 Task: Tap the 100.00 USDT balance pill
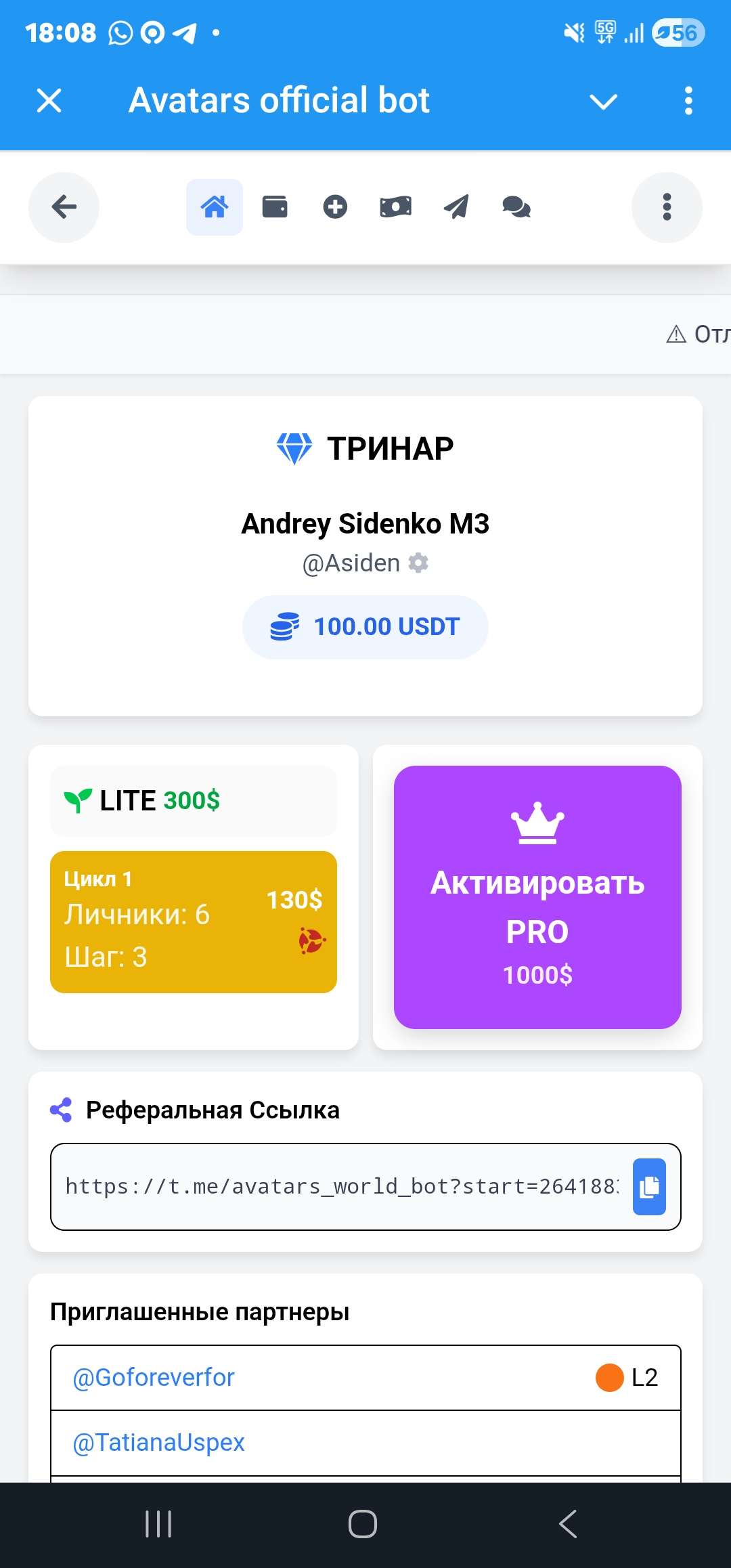click(365, 627)
